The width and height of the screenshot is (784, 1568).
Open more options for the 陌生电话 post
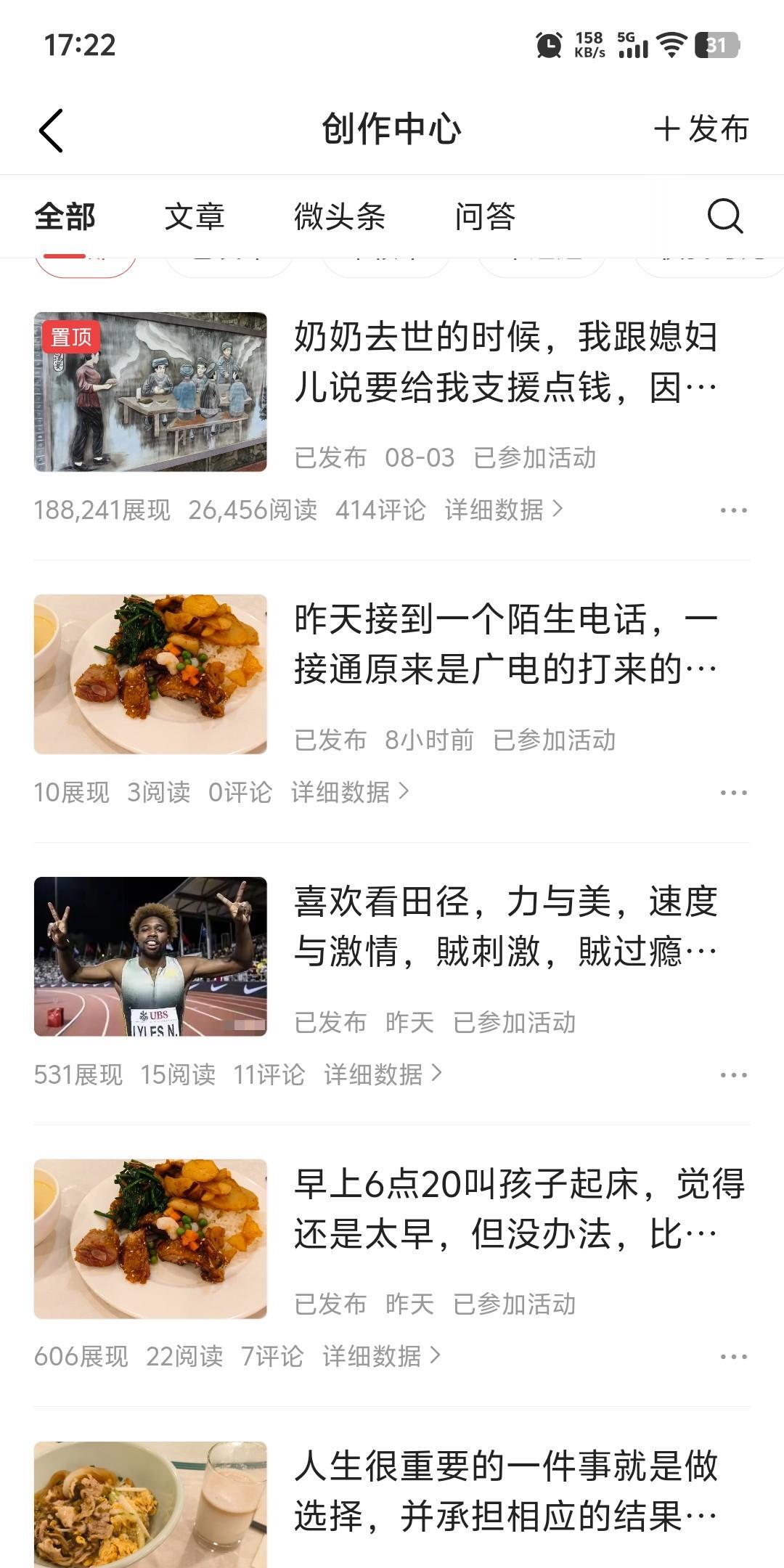(x=733, y=793)
